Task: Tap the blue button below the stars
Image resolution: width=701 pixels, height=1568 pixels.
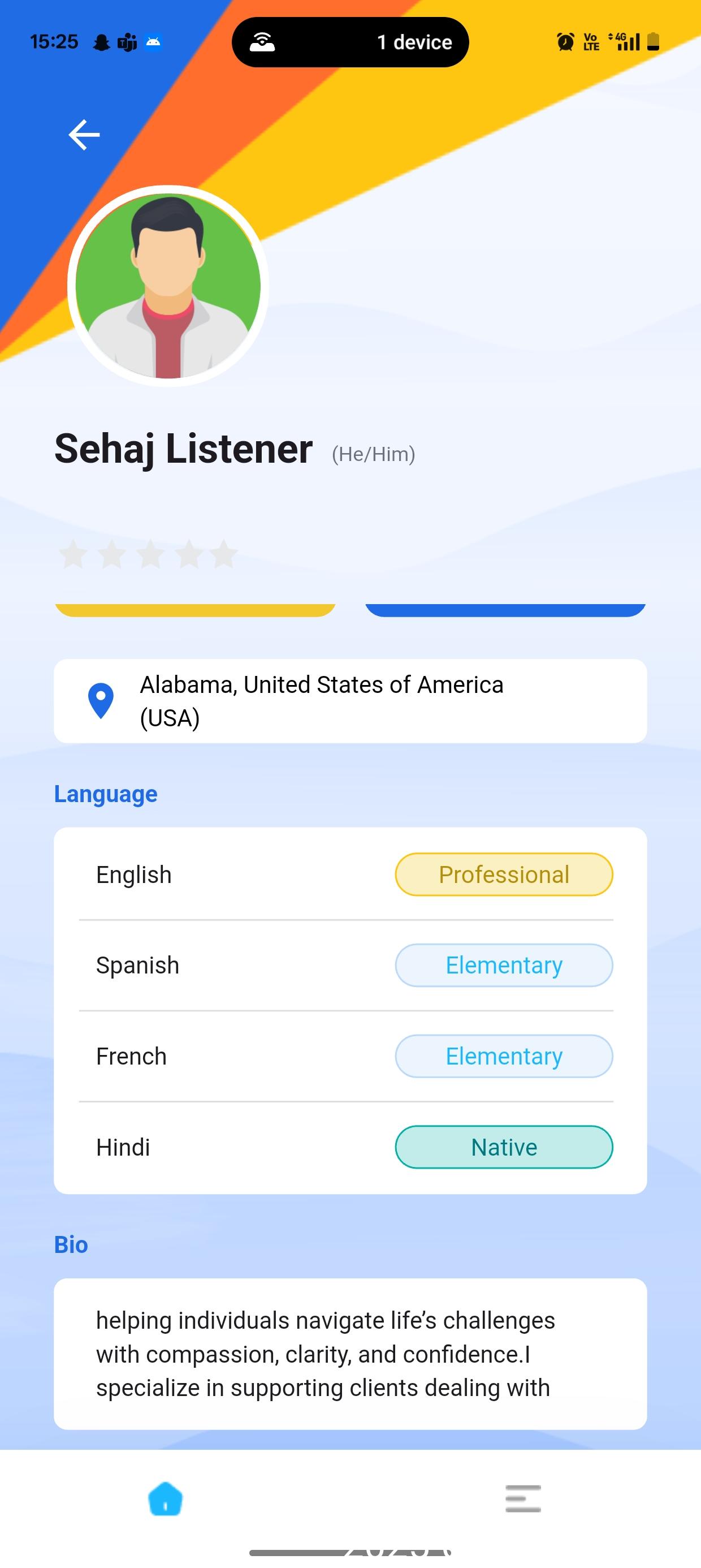Action: click(x=505, y=609)
